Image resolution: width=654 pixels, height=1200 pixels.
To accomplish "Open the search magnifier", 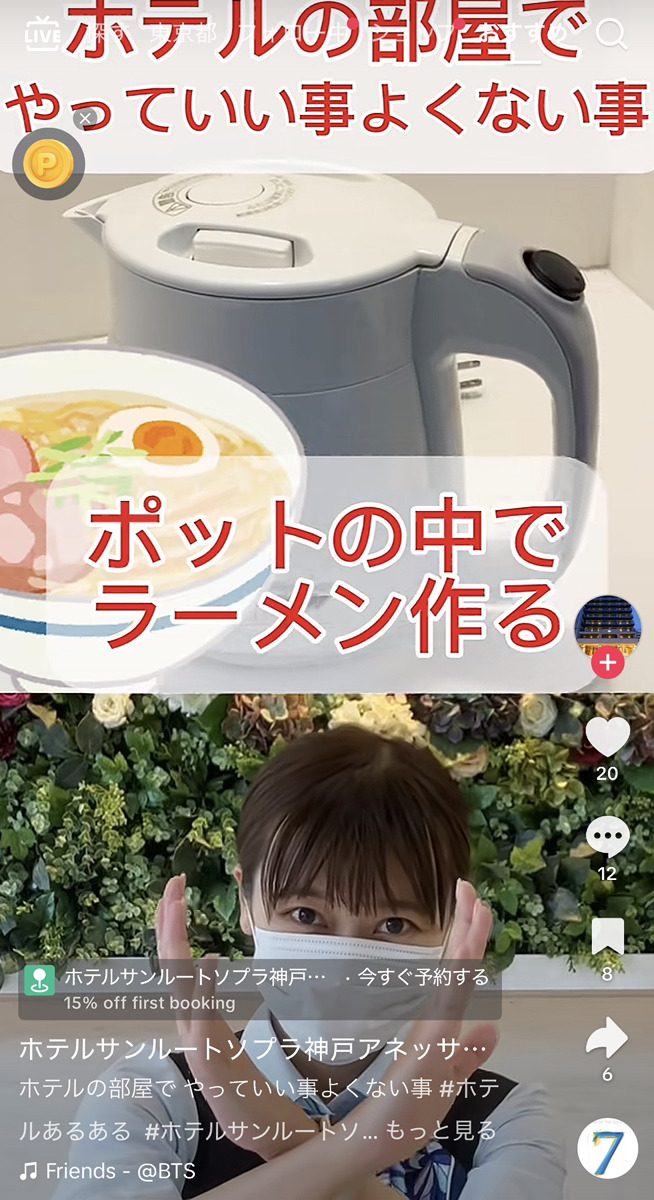I will coord(611,35).
